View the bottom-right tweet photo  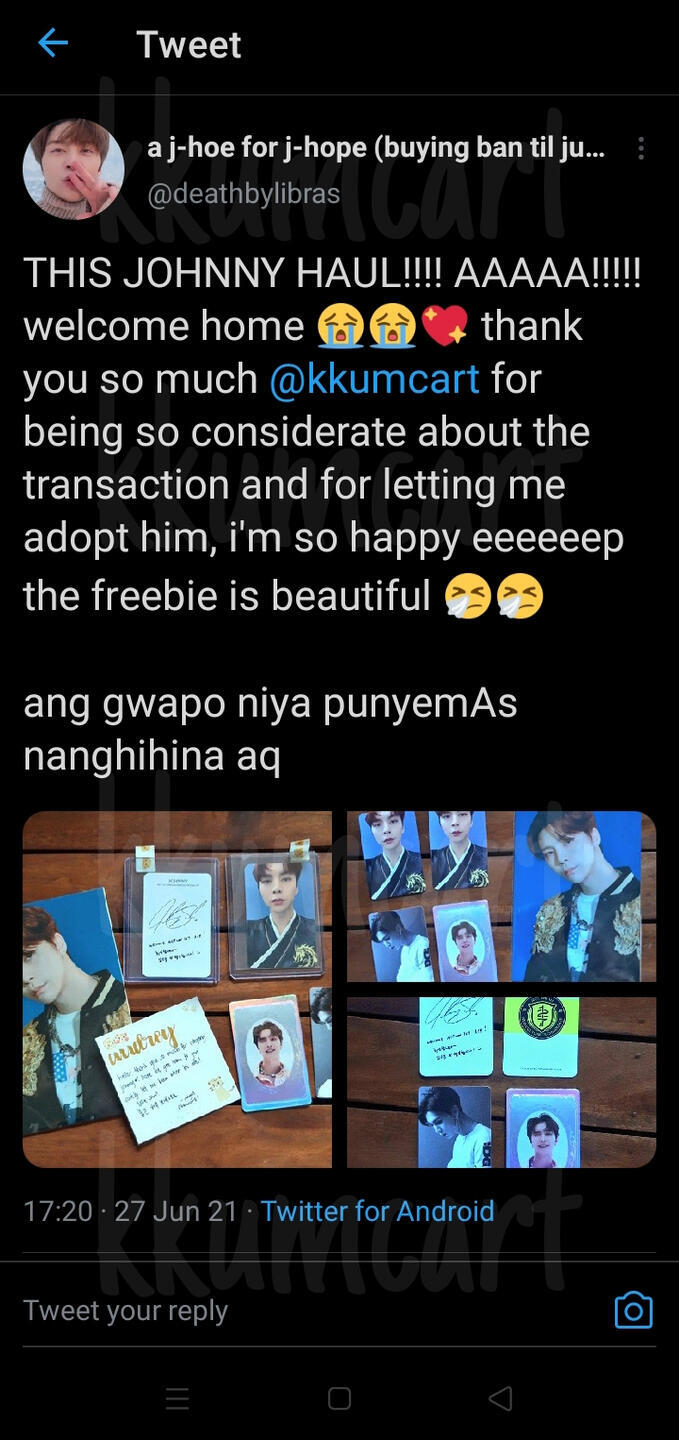(x=501, y=1082)
